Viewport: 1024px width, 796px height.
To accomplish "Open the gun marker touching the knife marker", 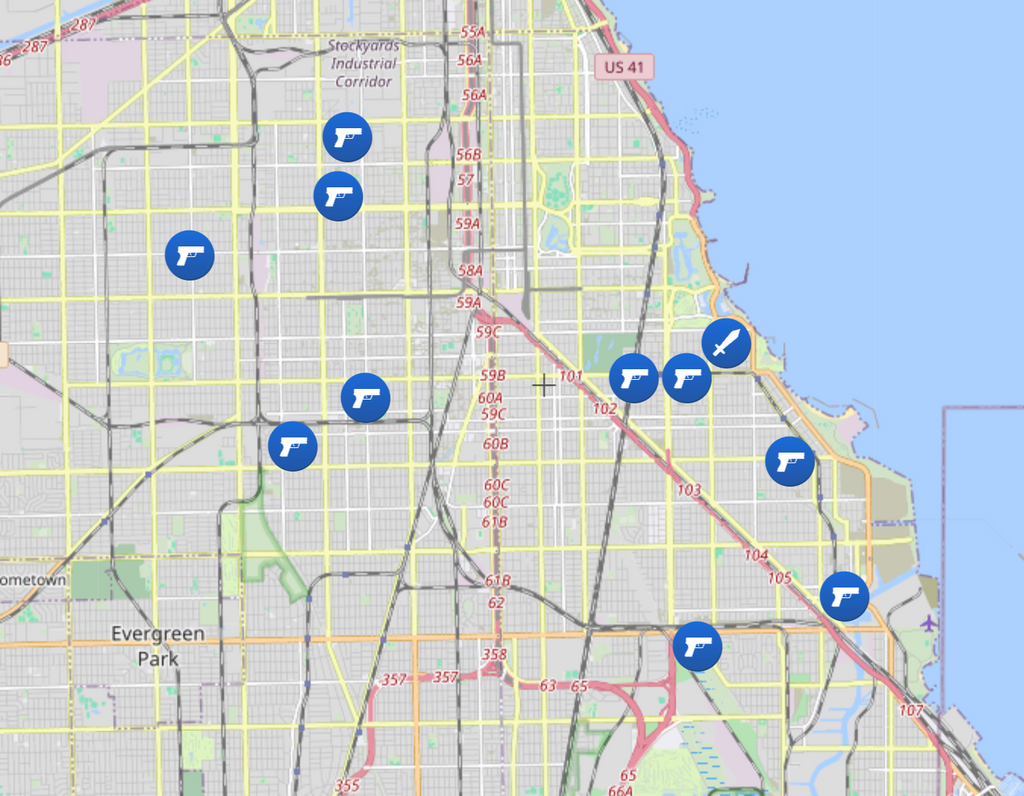I will coord(687,378).
